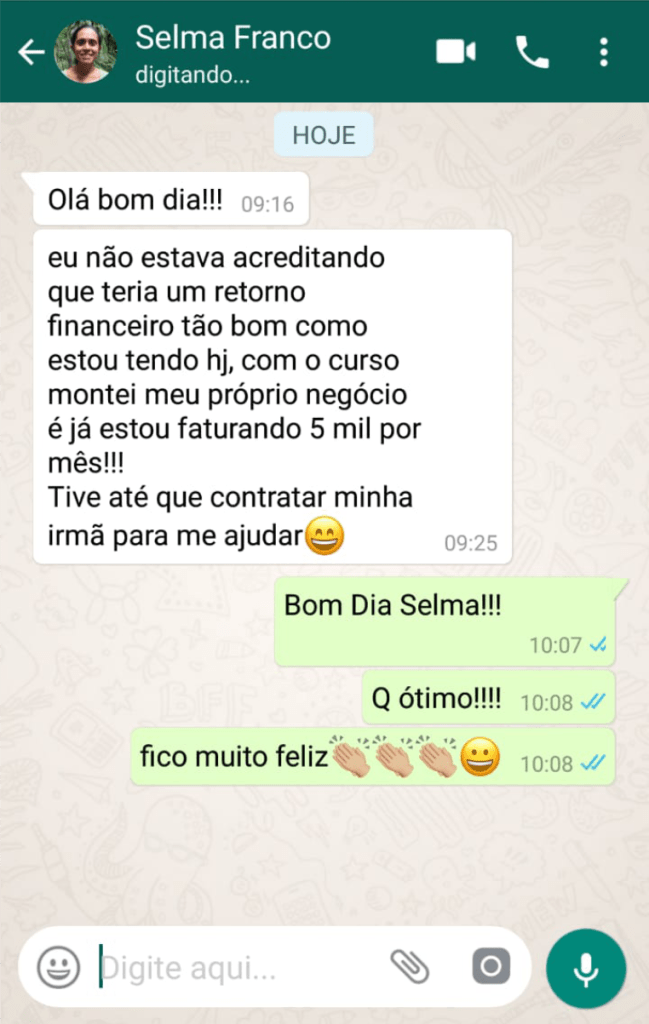Open the emoji picker
This screenshot has width=649, height=1024.
(x=59, y=967)
